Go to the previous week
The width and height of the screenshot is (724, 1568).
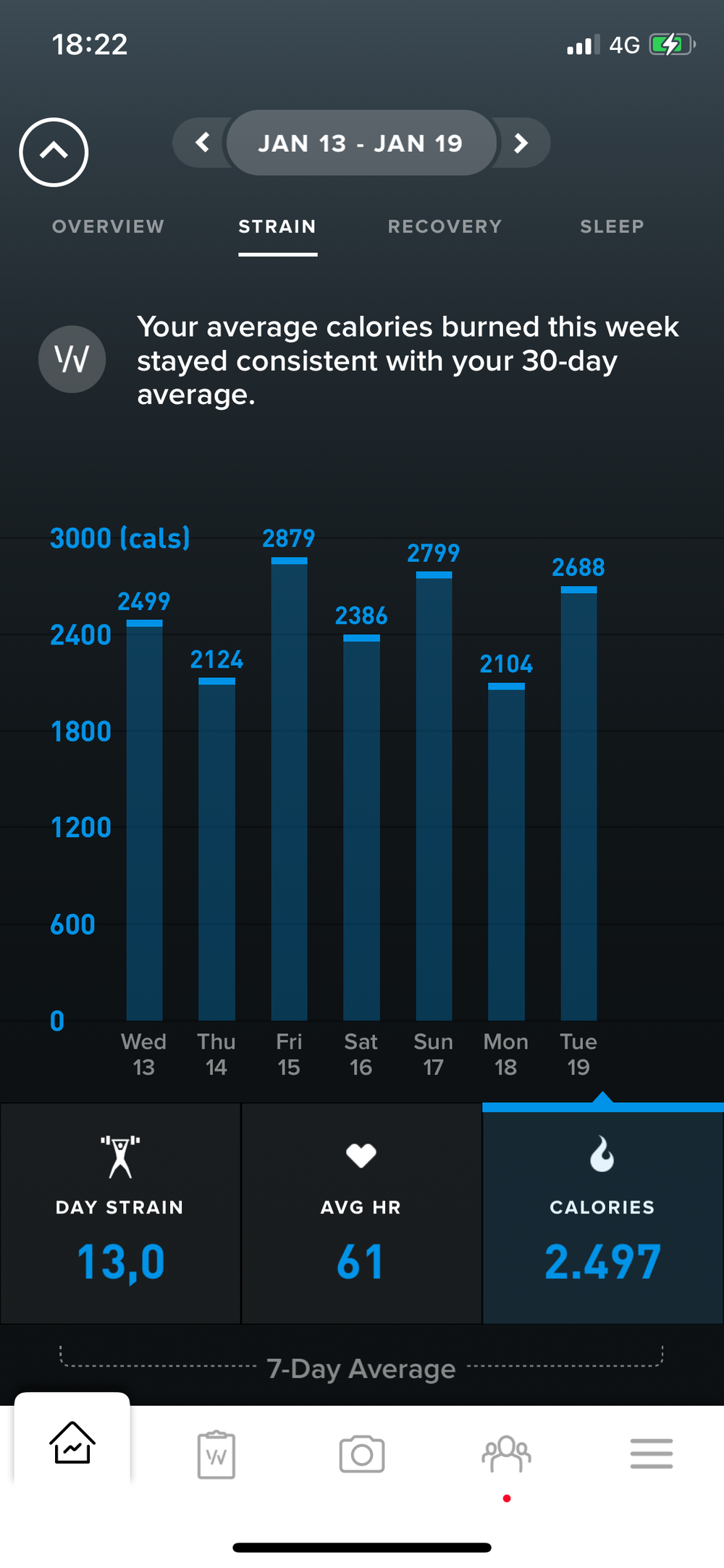[x=202, y=143]
